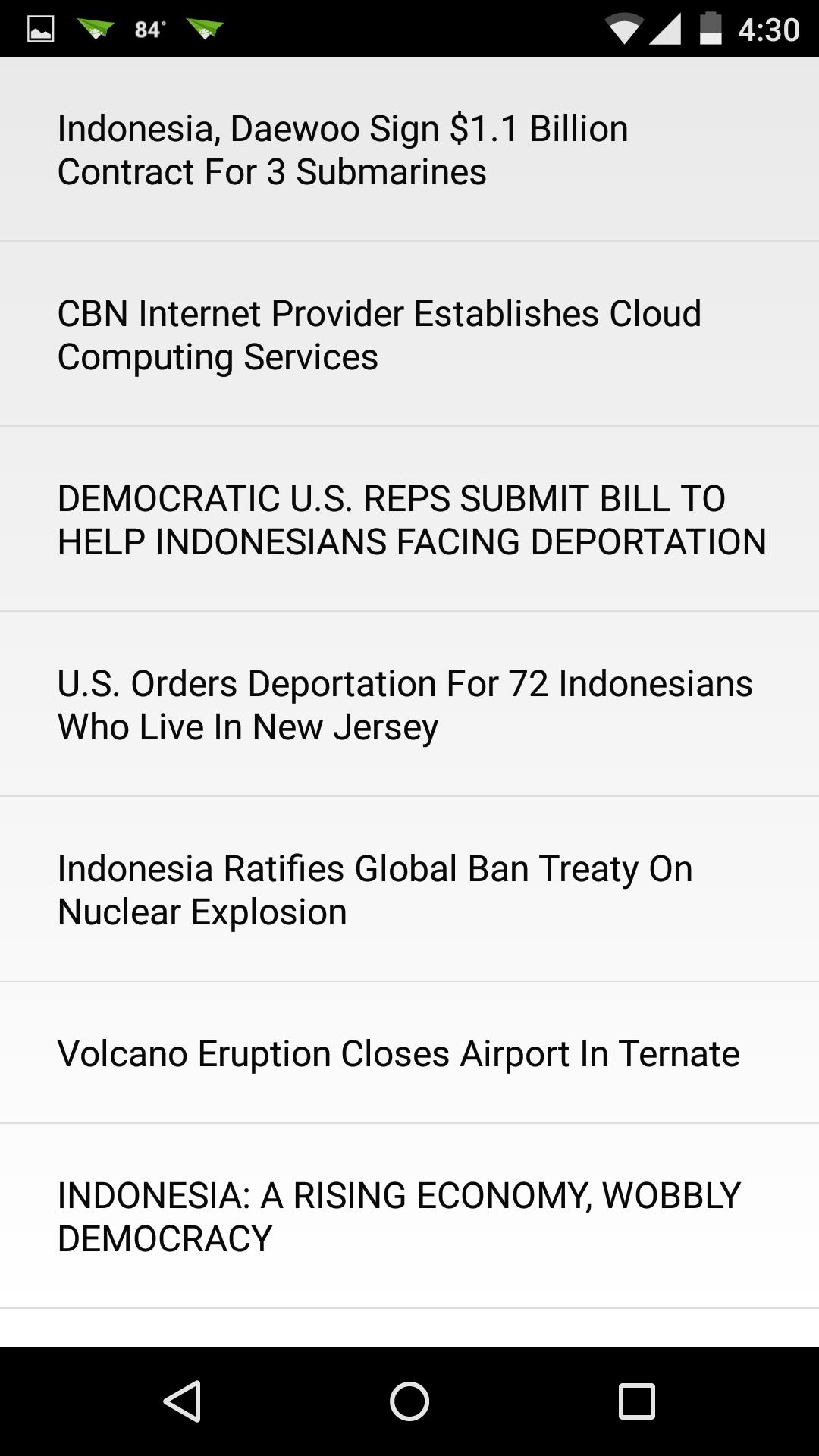Open article about 72 Indonesians in New Jersey

[409, 704]
